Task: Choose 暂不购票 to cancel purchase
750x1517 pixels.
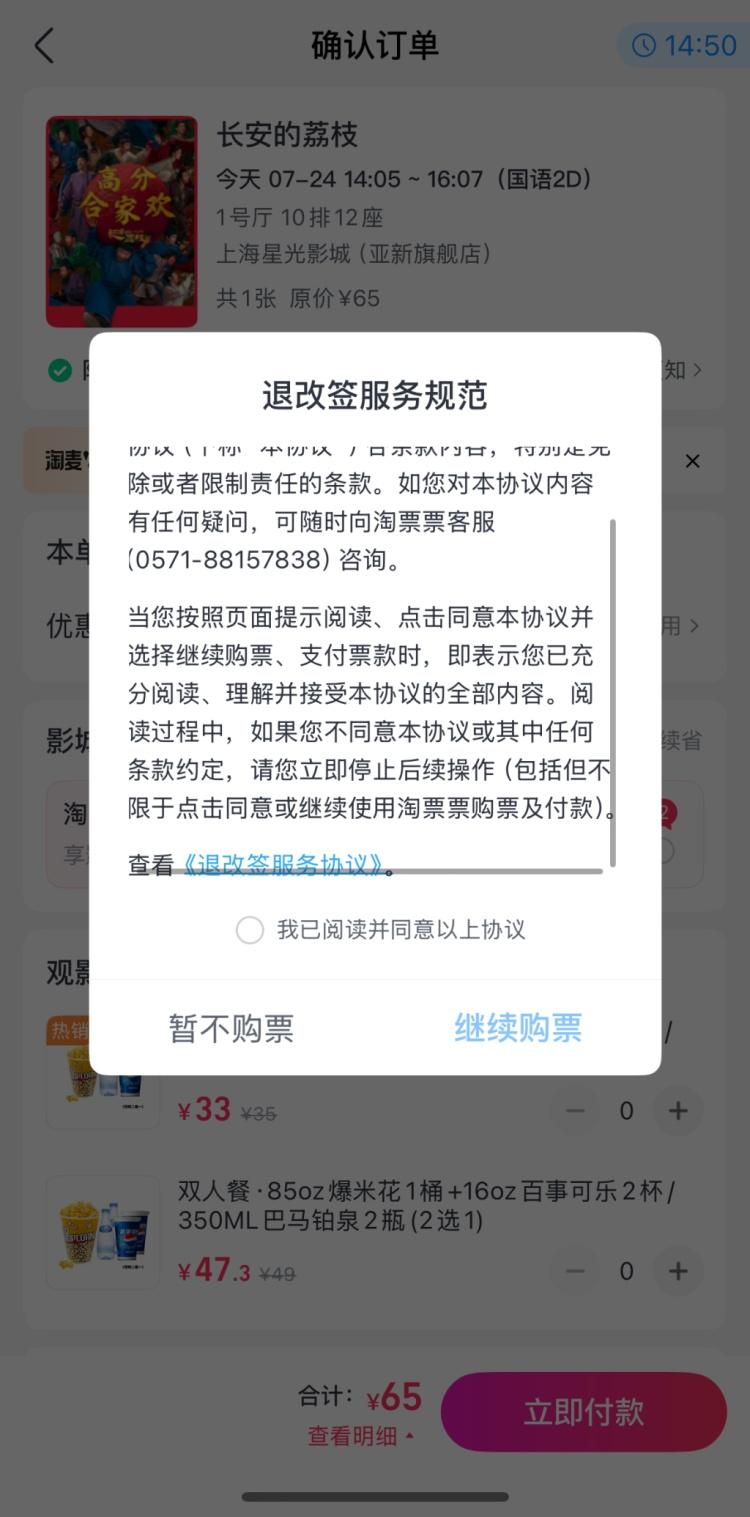Action: (x=231, y=1028)
